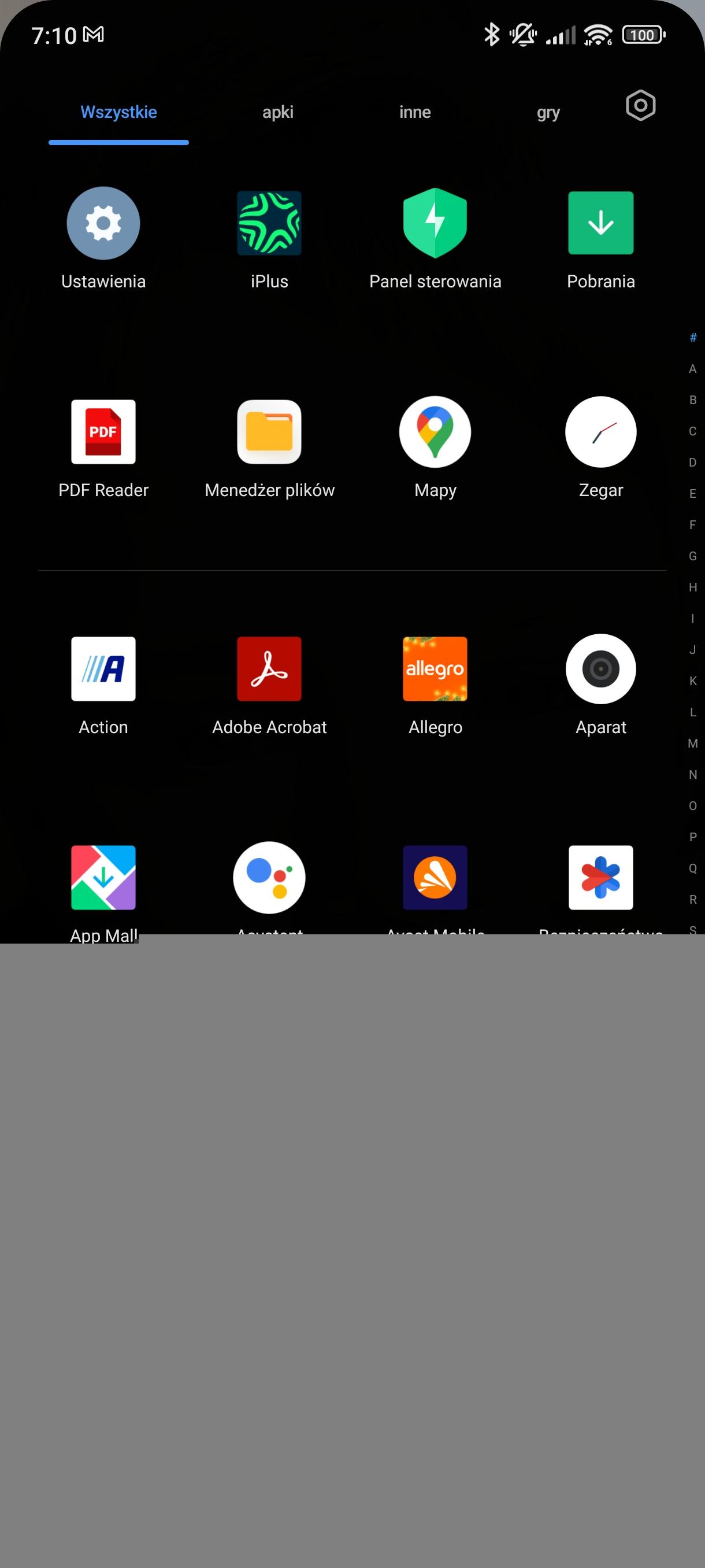Jump to letter P in the index
Image resolution: width=705 pixels, height=1568 pixels.
click(693, 837)
